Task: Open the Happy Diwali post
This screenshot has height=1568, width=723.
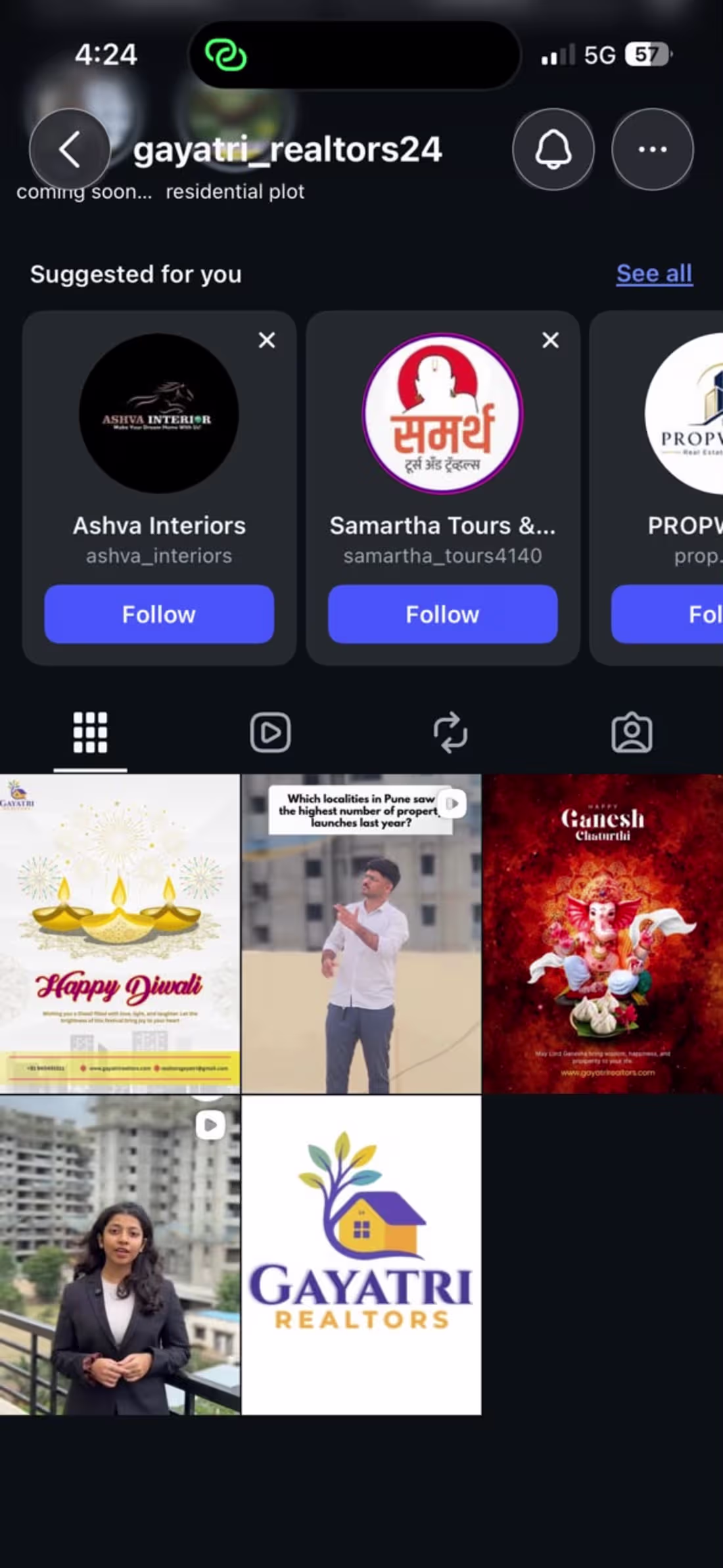Action: point(120,934)
